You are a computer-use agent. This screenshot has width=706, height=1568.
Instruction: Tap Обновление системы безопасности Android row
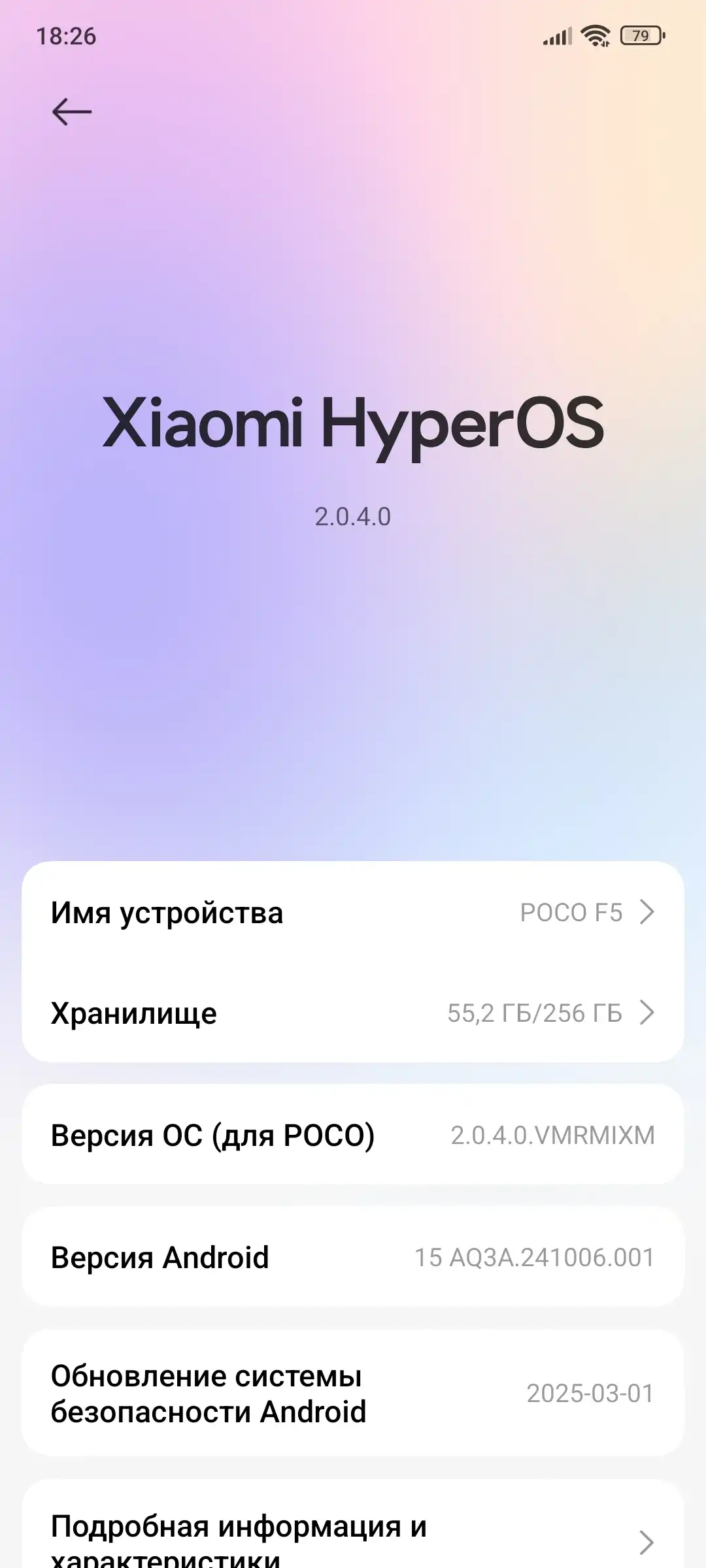[353, 1393]
